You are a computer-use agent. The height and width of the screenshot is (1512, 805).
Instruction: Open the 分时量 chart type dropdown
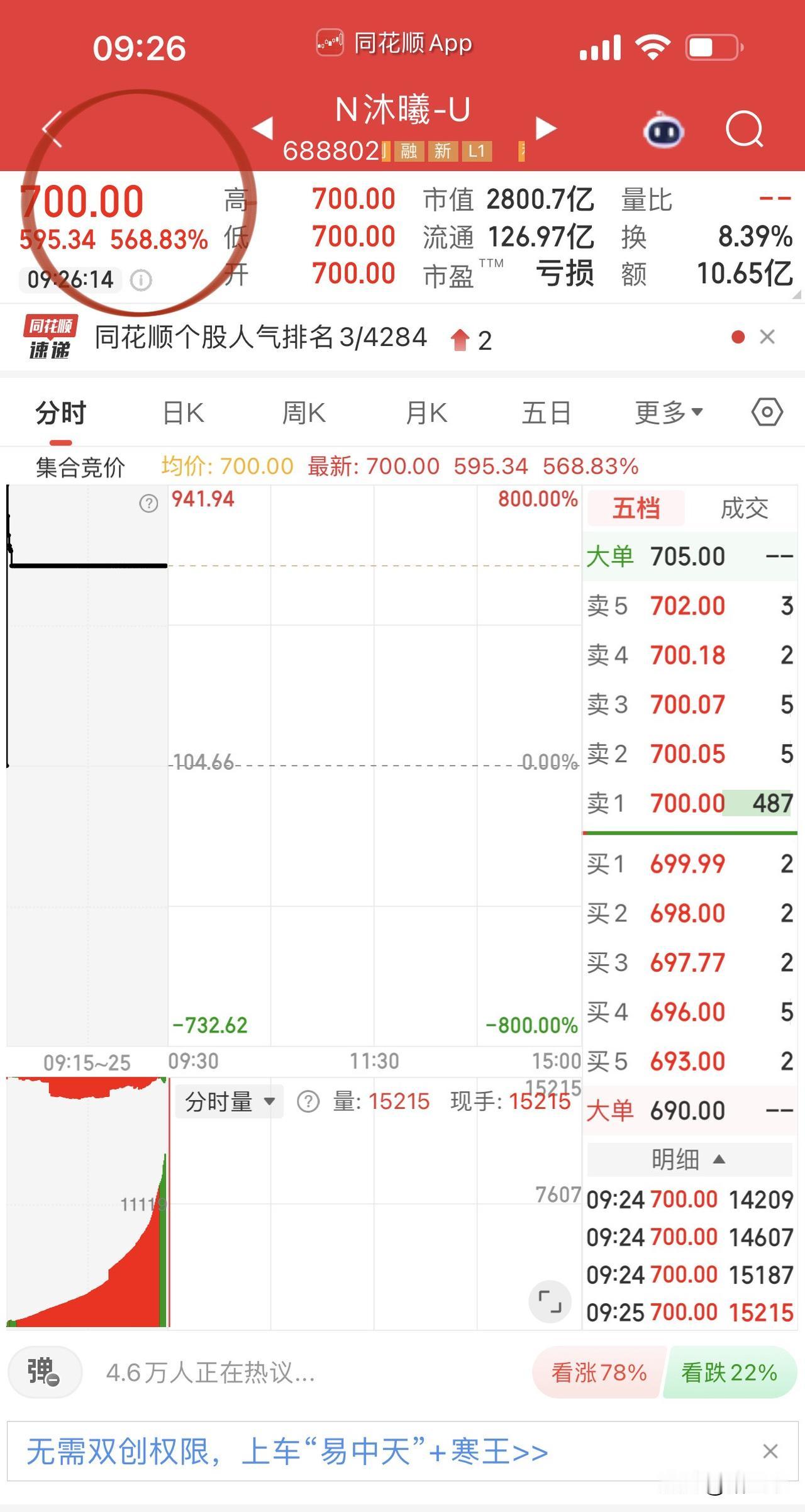coord(228,1102)
